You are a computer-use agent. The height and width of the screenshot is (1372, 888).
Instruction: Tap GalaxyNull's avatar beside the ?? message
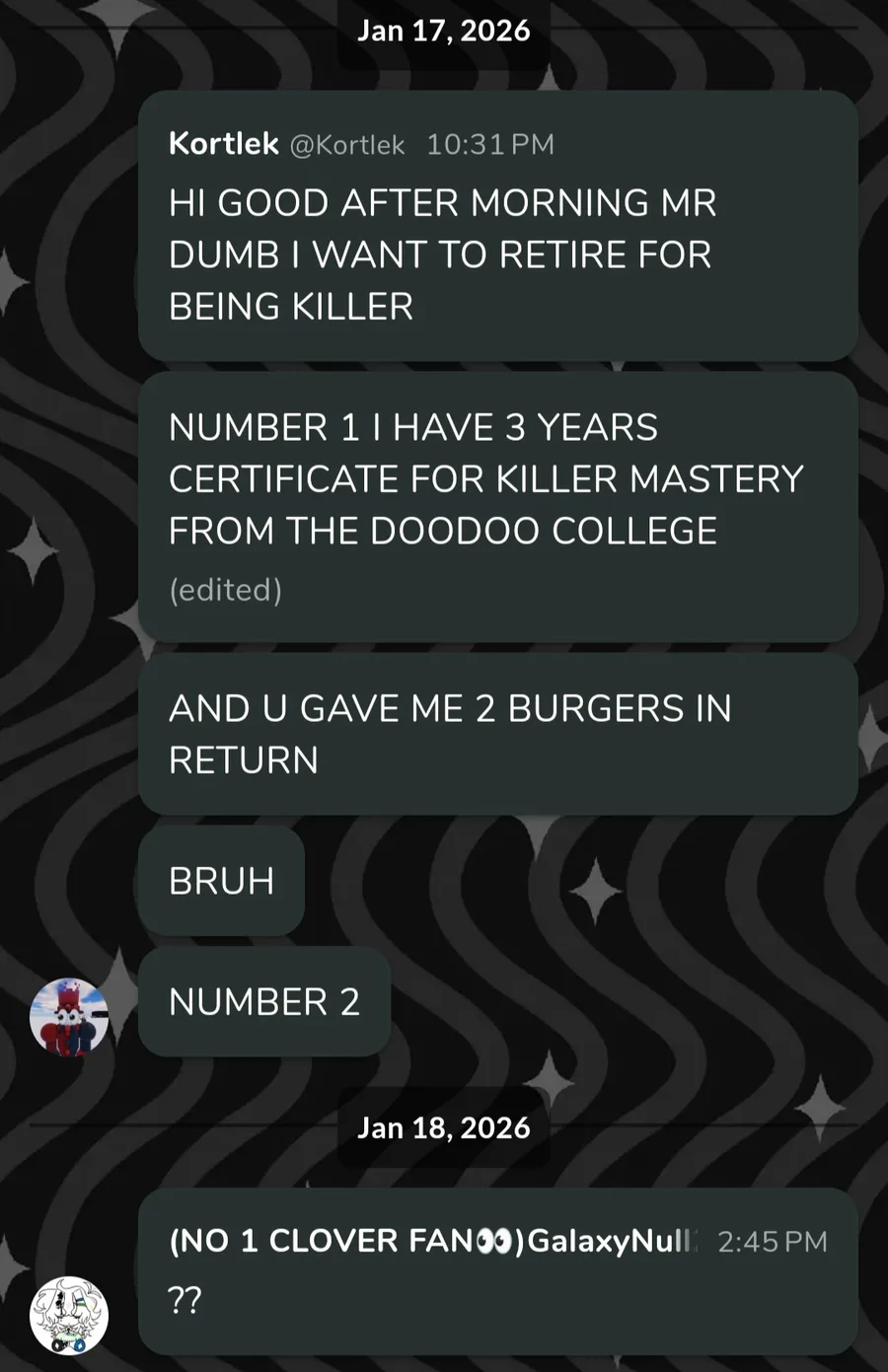tap(69, 1316)
